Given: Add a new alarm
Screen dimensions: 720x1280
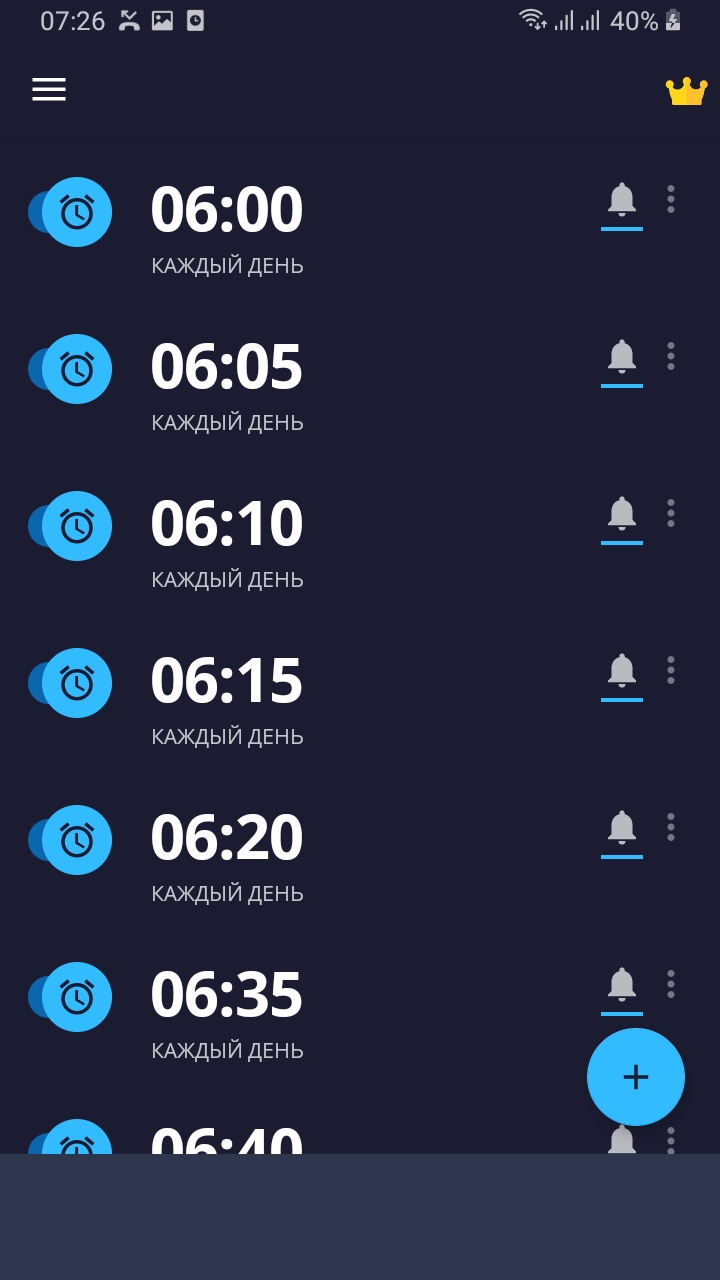Looking at the screenshot, I should (635, 1077).
